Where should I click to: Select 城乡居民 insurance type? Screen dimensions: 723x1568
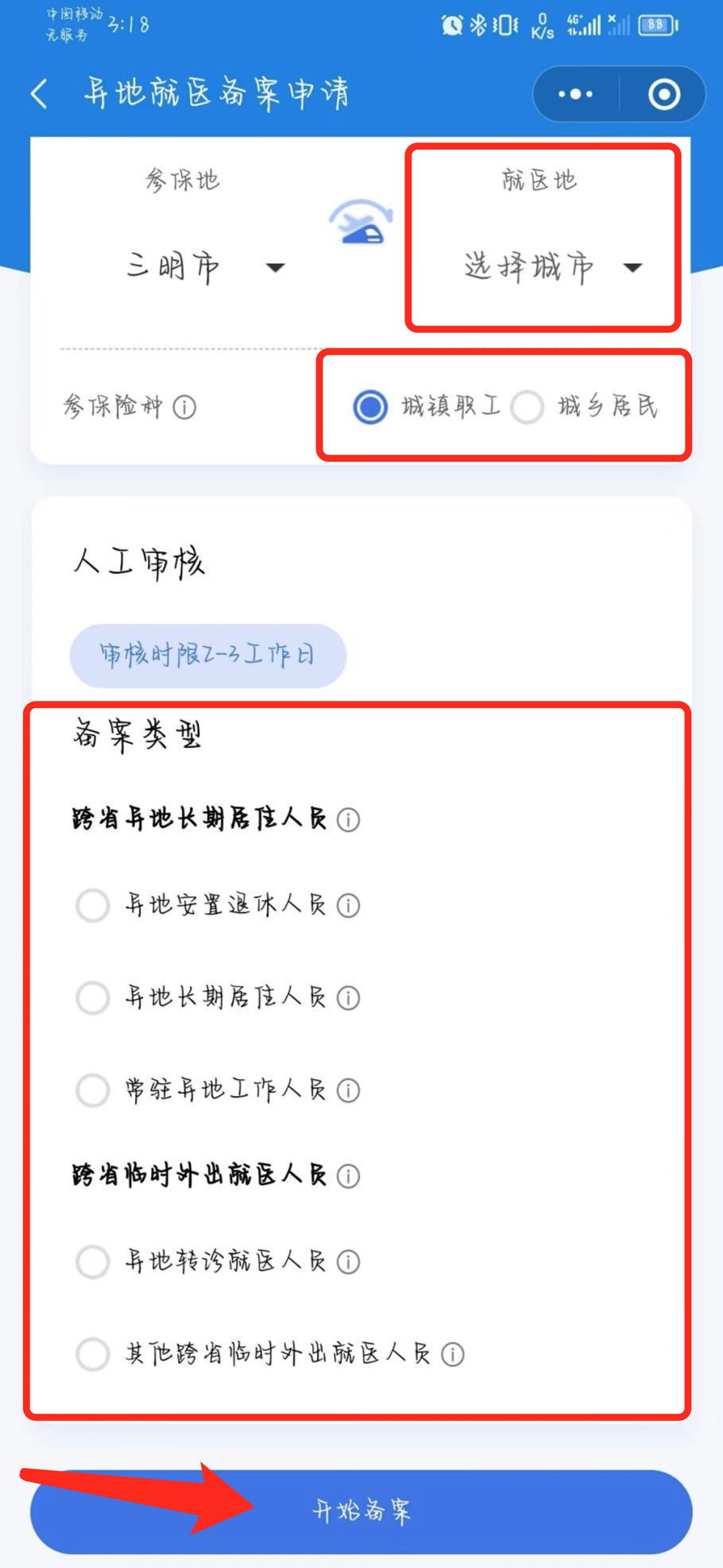528,407
